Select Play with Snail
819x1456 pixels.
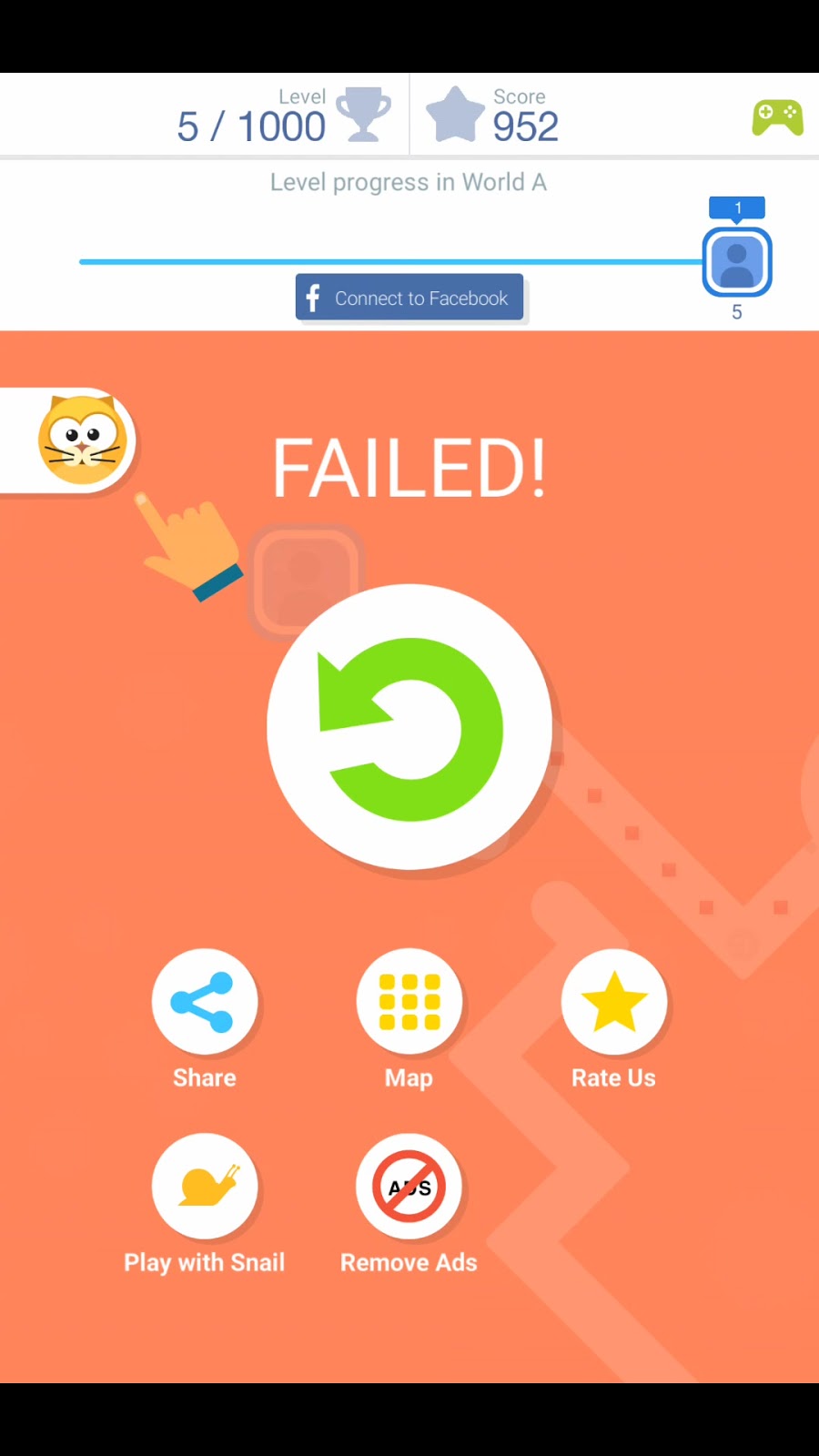click(x=205, y=1187)
